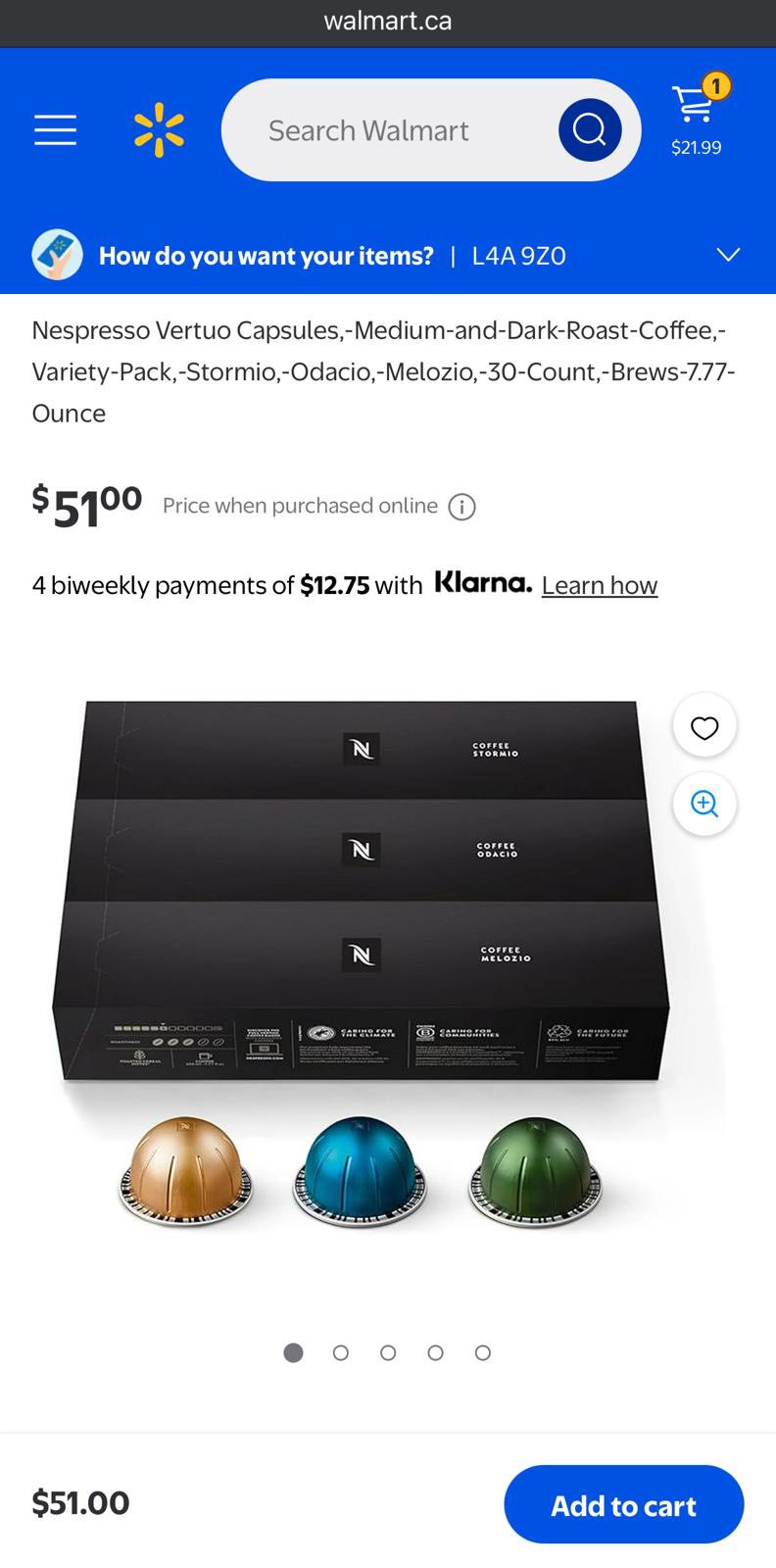Viewport: 776px width, 1568px height.
Task: Open the hamburger navigation menu
Action: [55, 129]
